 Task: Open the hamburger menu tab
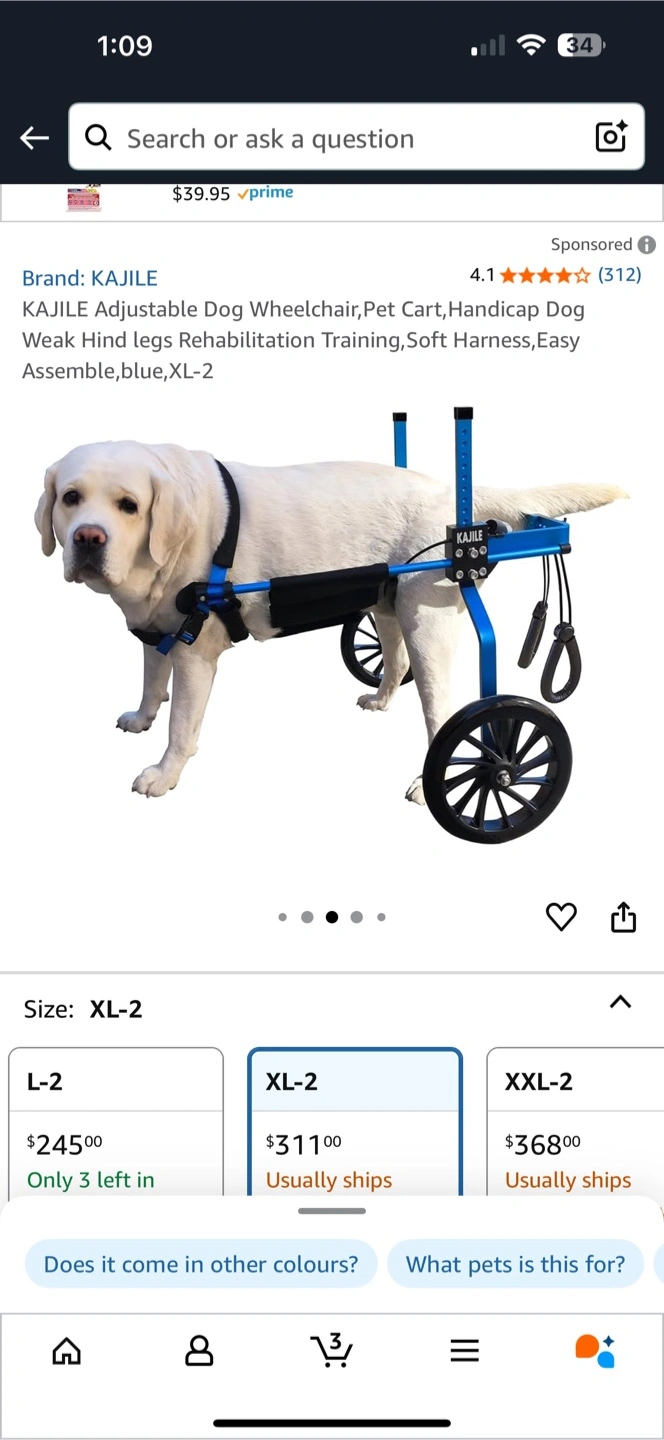pos(464,1352)
